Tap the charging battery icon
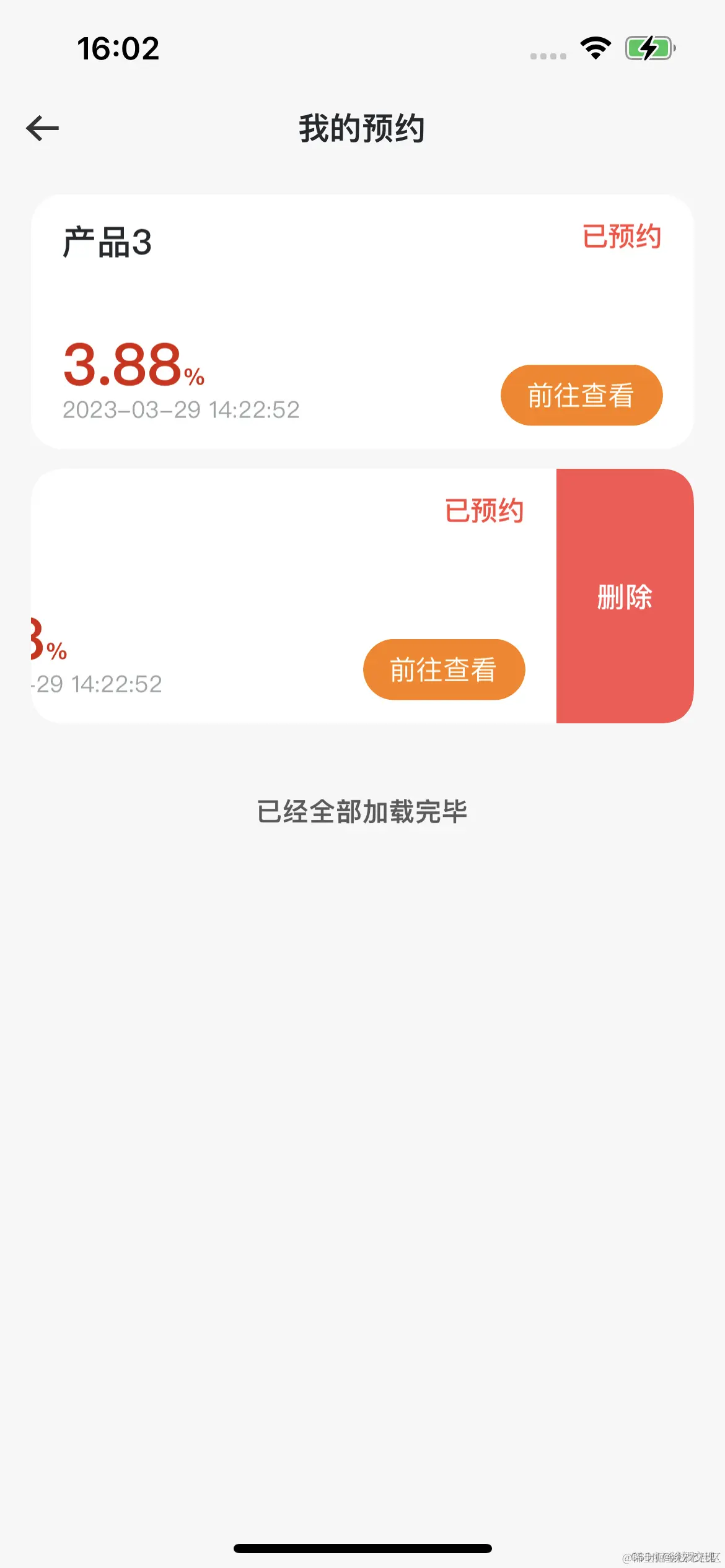Image resolution: width=725 pixels, height=1568 pixels. click(x=649, y=47)
